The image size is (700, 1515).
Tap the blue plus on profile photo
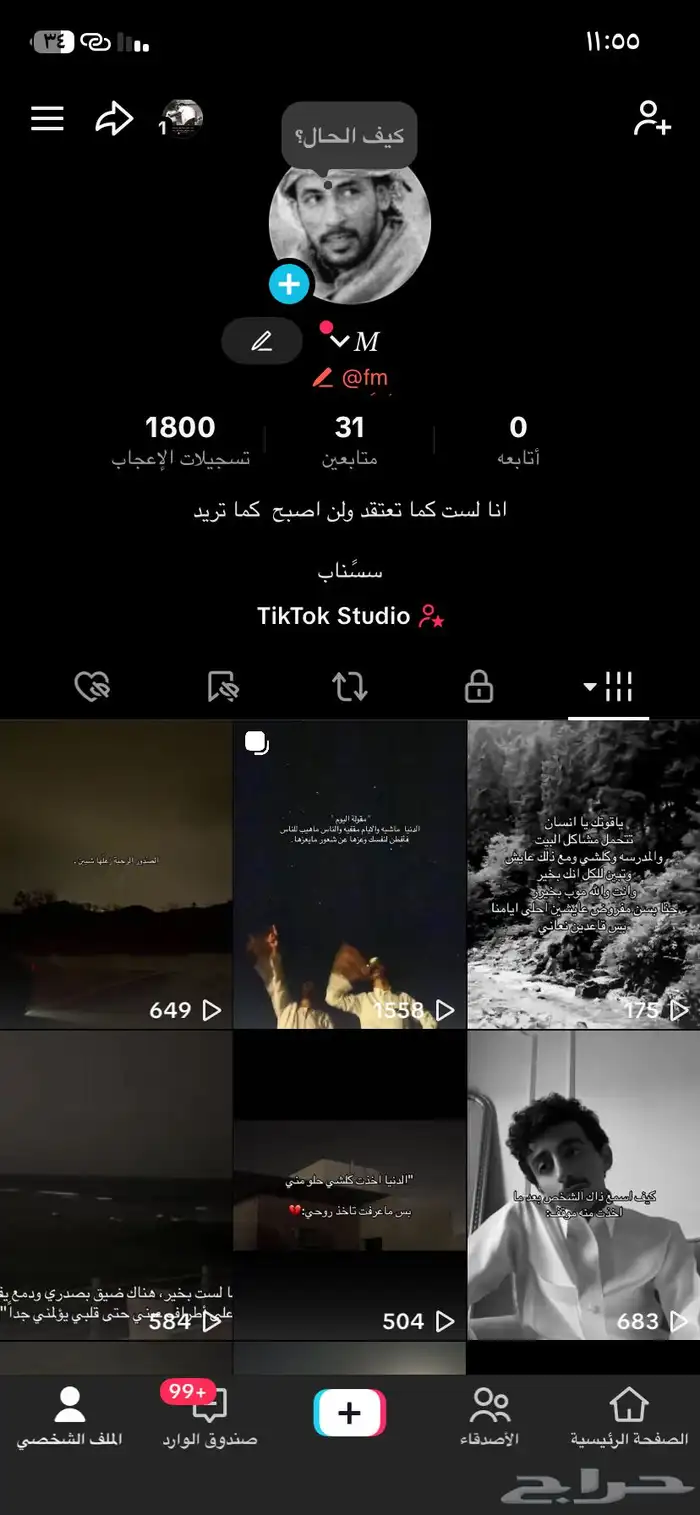288,284
